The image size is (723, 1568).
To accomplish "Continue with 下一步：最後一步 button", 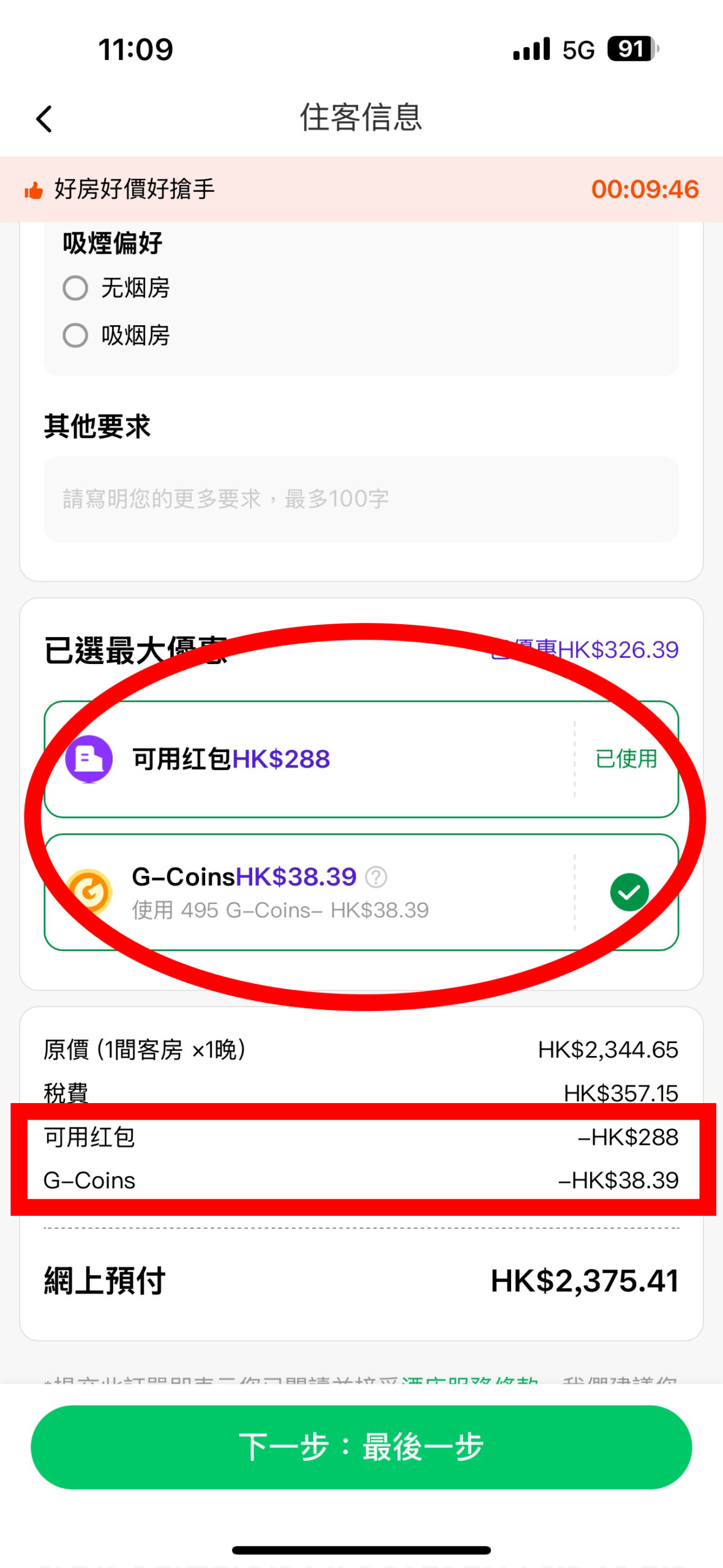I will (x=361, y=1447).
